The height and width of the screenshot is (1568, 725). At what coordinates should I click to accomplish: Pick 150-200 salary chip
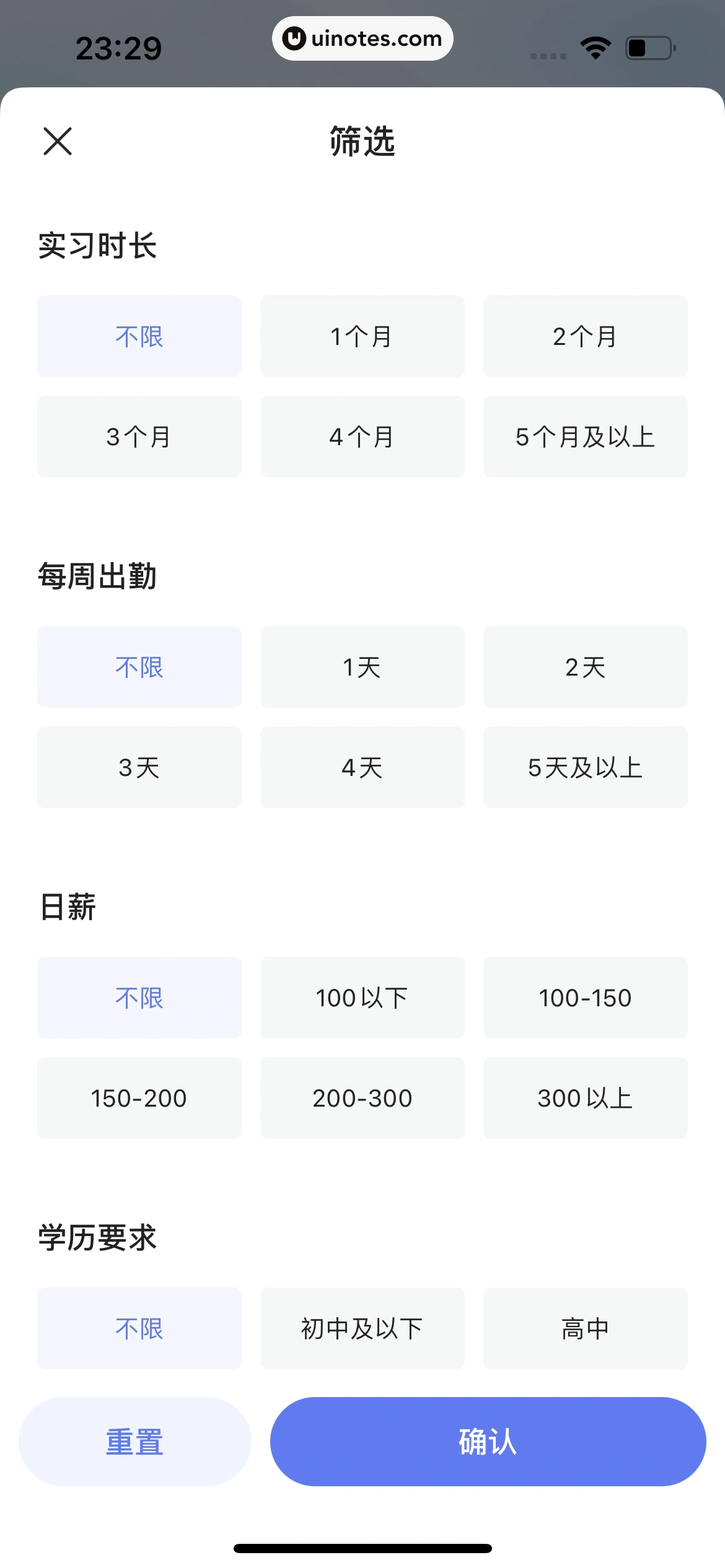139,1098
